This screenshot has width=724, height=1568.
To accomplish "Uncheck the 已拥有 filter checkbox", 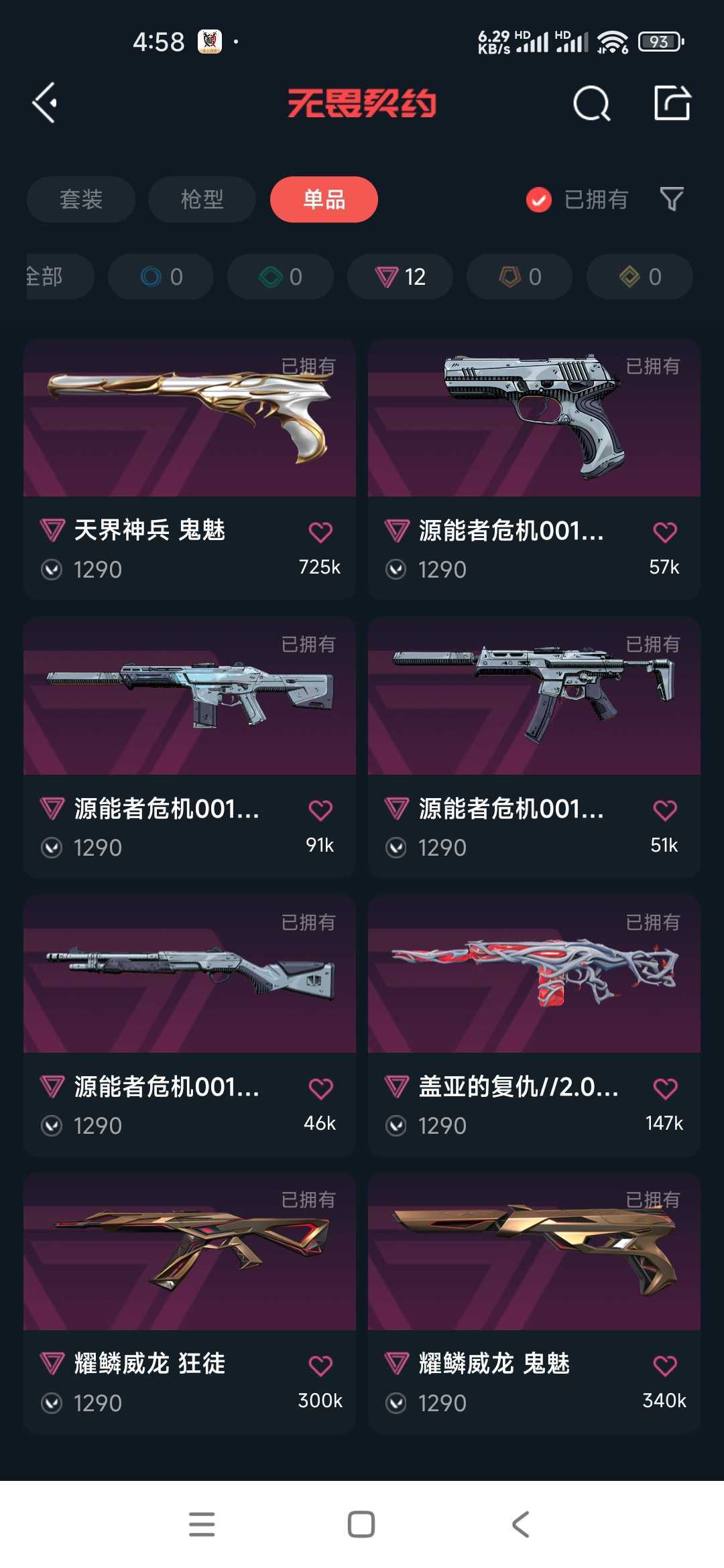I will point(539,200).
